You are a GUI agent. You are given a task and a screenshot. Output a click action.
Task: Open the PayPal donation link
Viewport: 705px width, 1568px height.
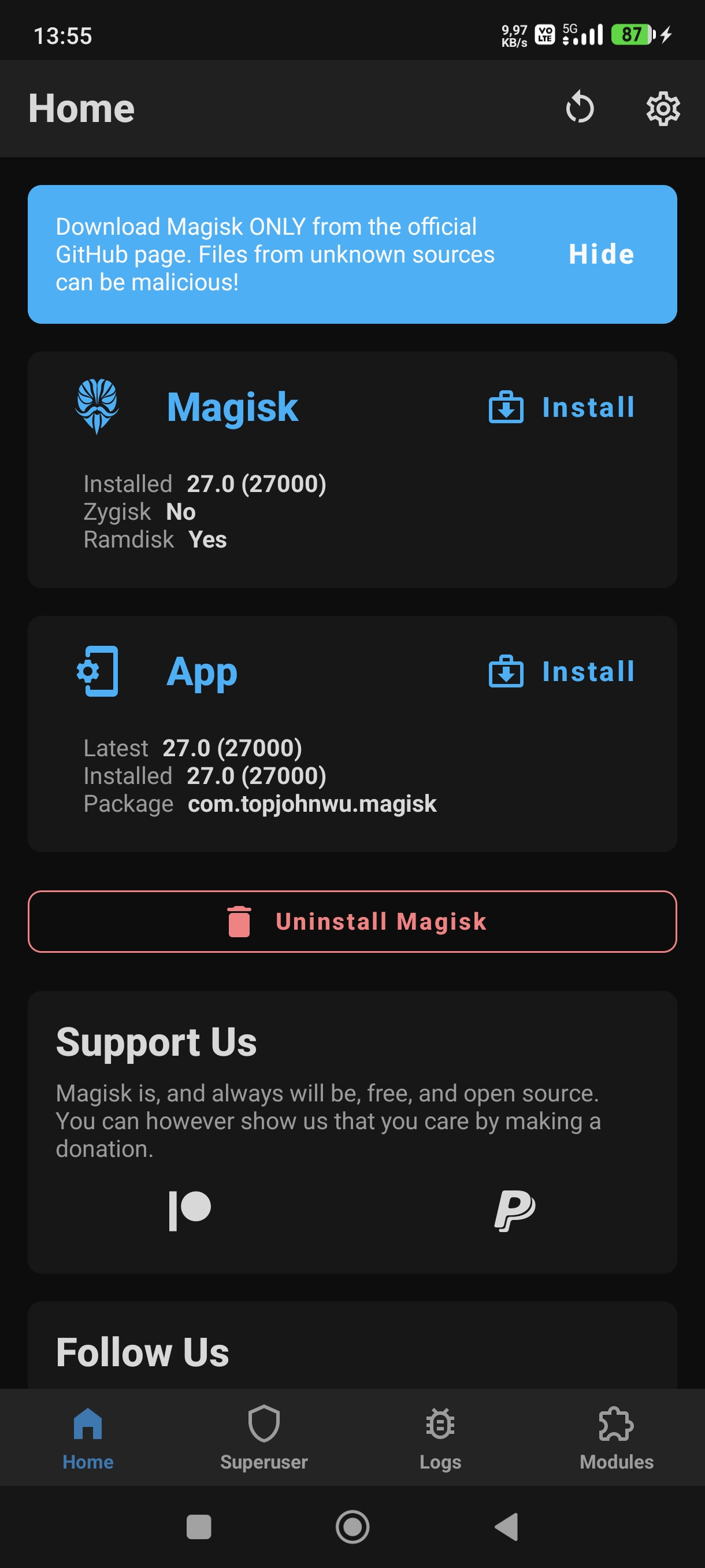(514, 1210)
